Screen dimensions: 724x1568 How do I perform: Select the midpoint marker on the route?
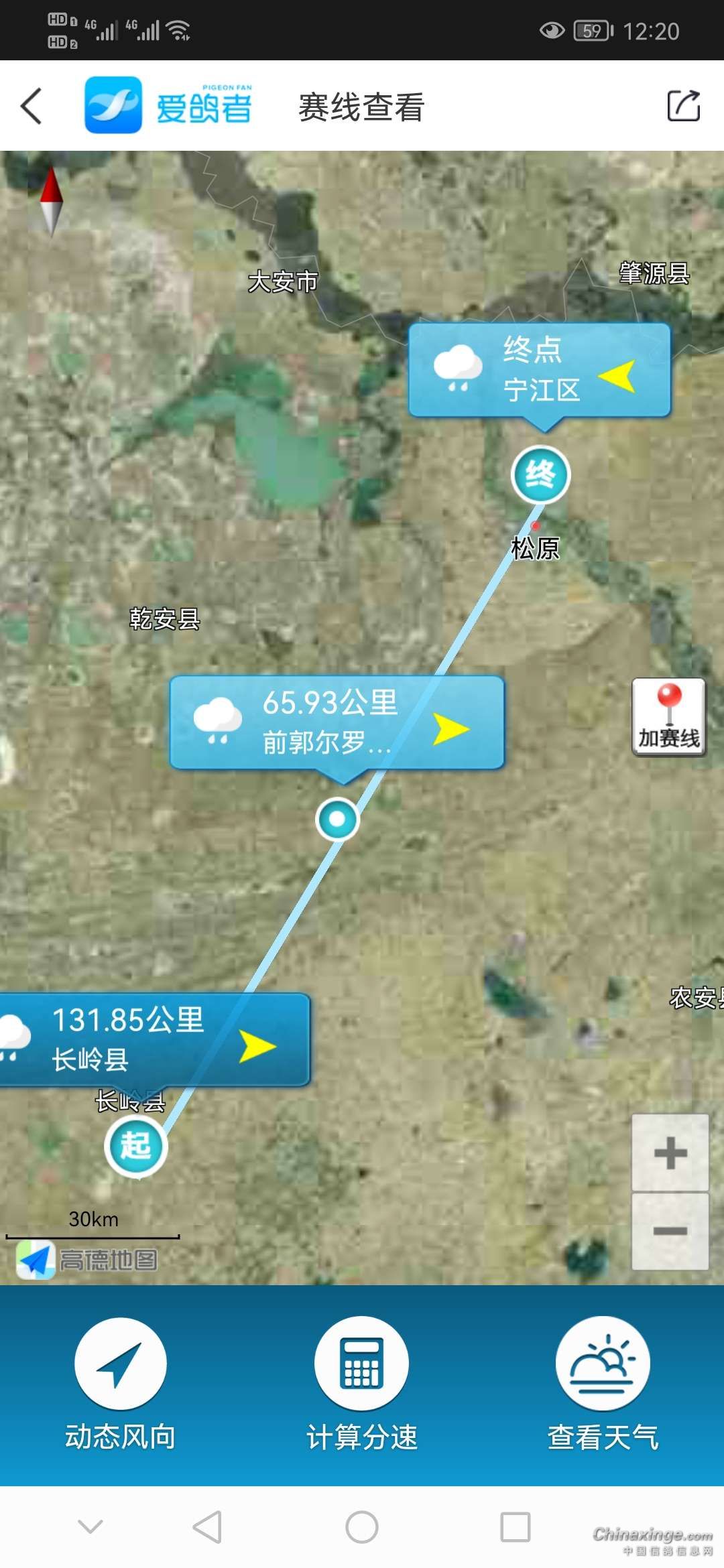tap(337, 819)
